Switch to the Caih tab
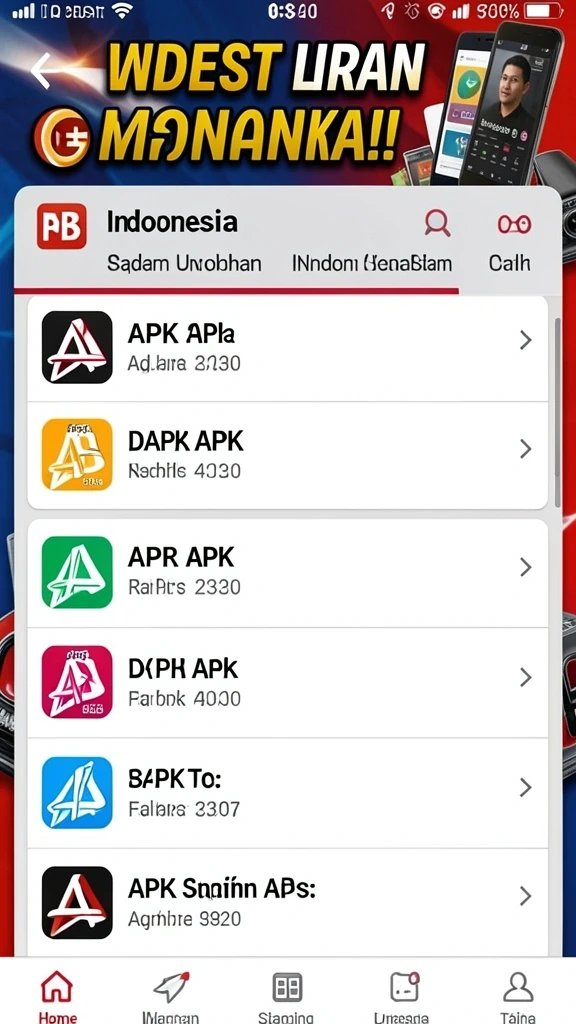 pyautogui.click(x=509, y=263)
